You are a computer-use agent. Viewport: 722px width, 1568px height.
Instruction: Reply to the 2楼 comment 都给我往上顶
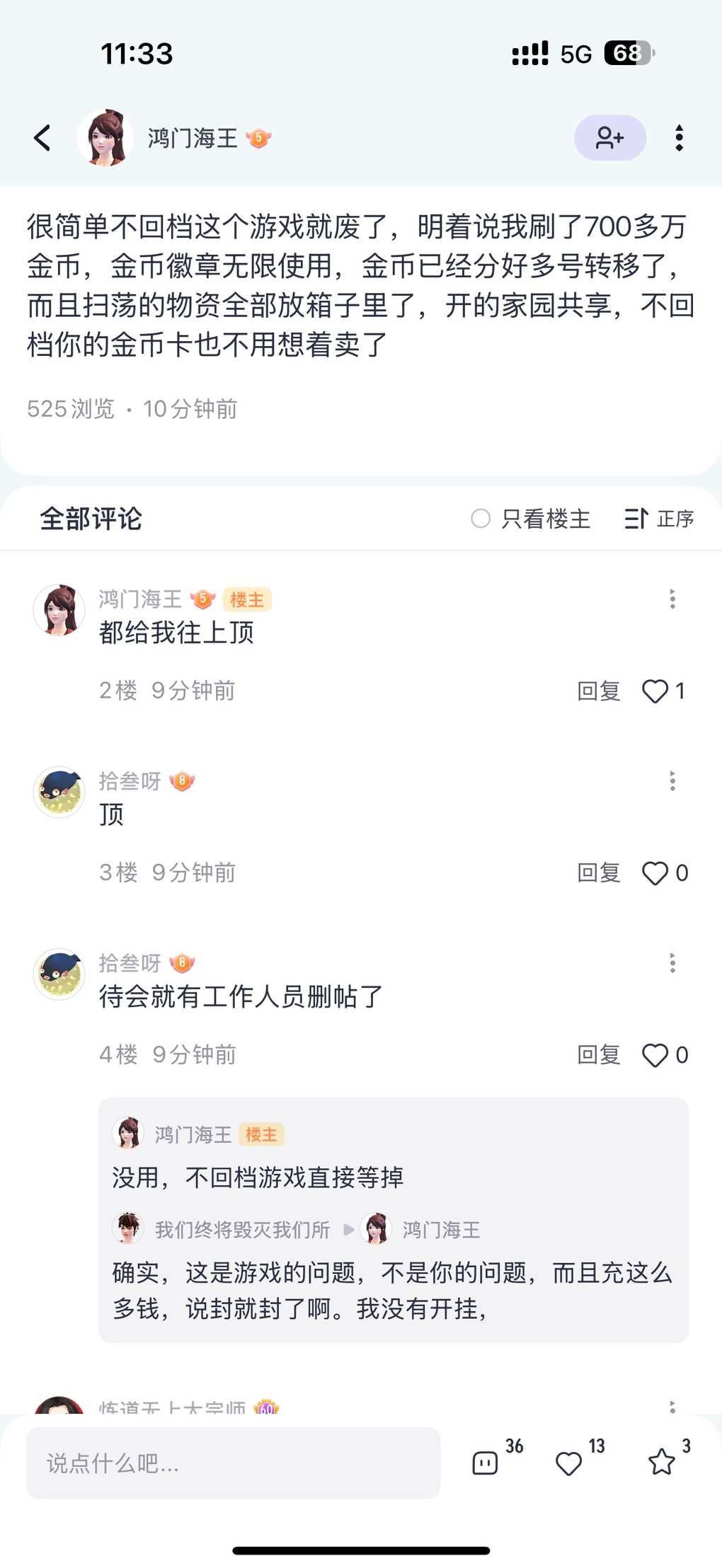(x=598, y=691)
